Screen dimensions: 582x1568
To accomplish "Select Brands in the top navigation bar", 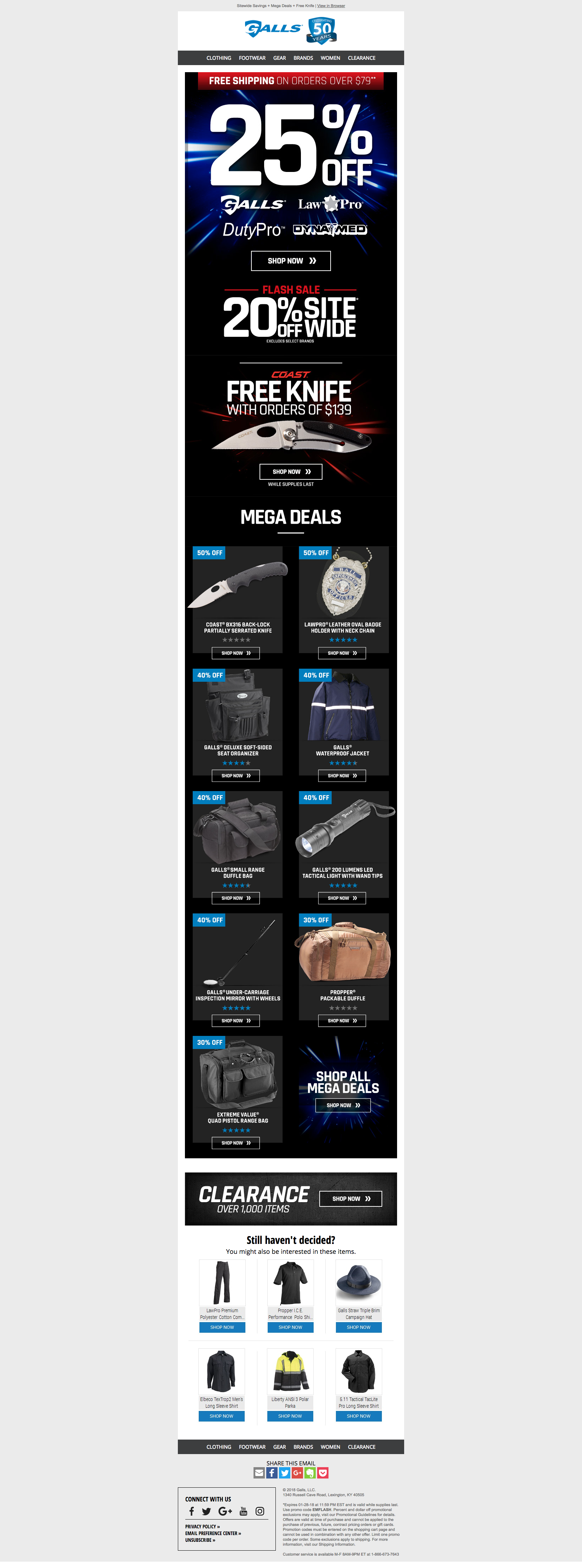I will tap(303, 58).
